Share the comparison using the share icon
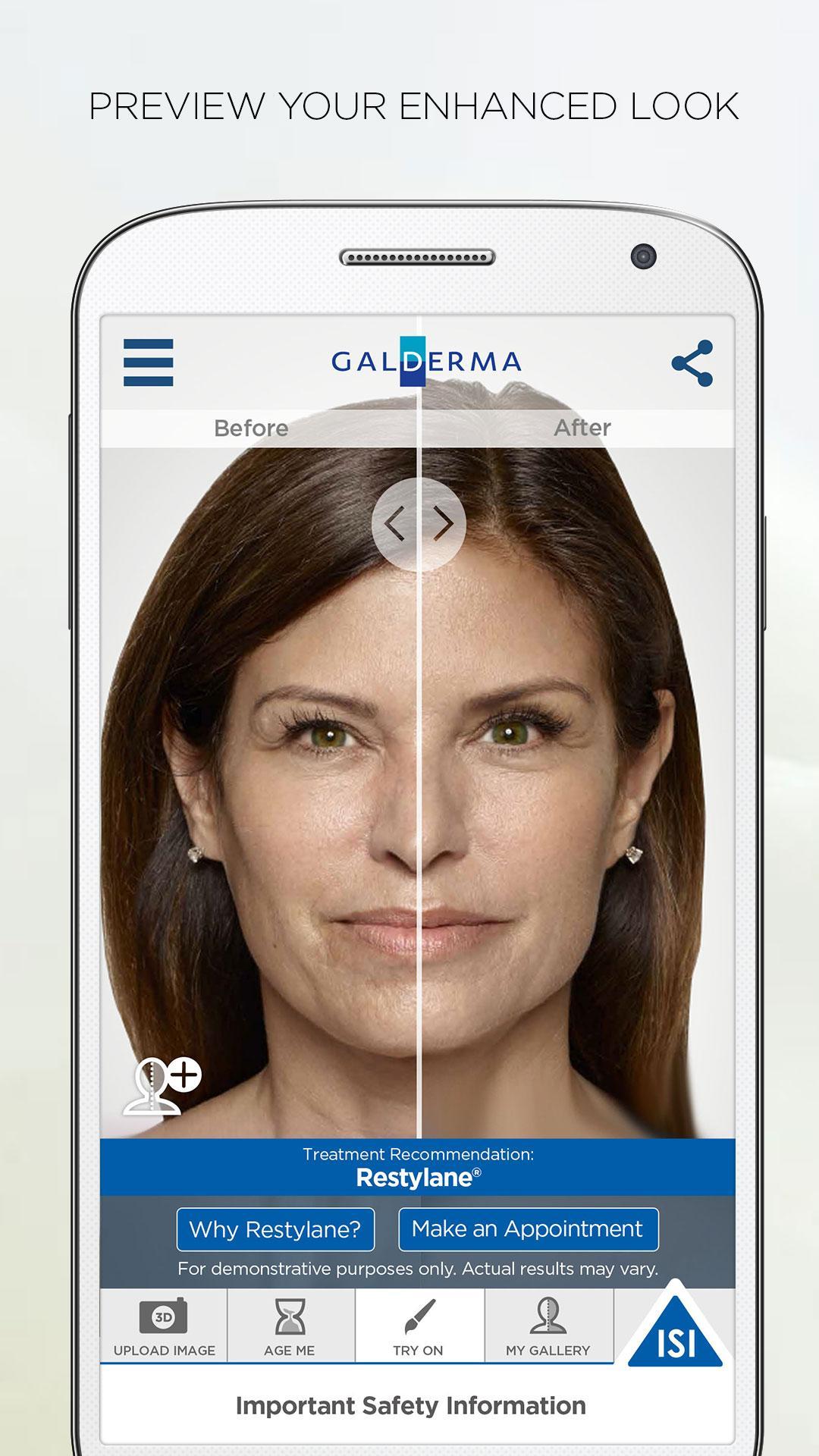 [691, 362]
